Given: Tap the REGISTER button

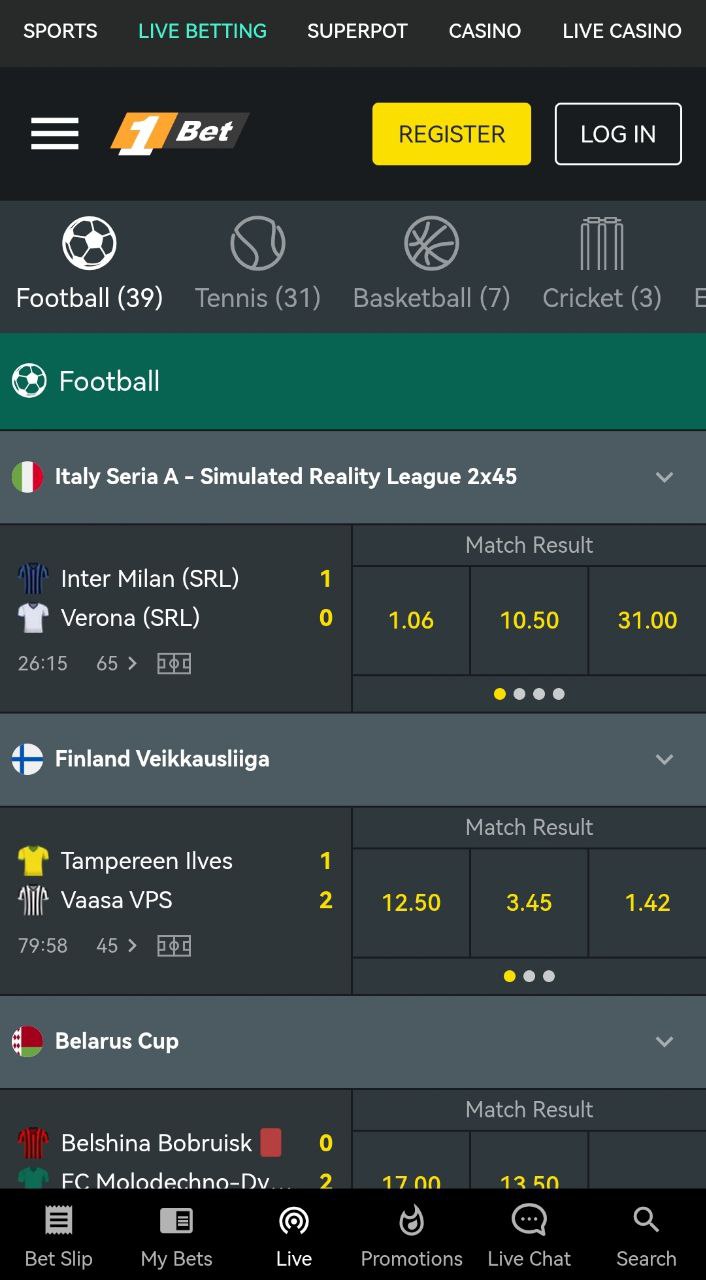Looking at the screenshot, I should coord(452,134).
